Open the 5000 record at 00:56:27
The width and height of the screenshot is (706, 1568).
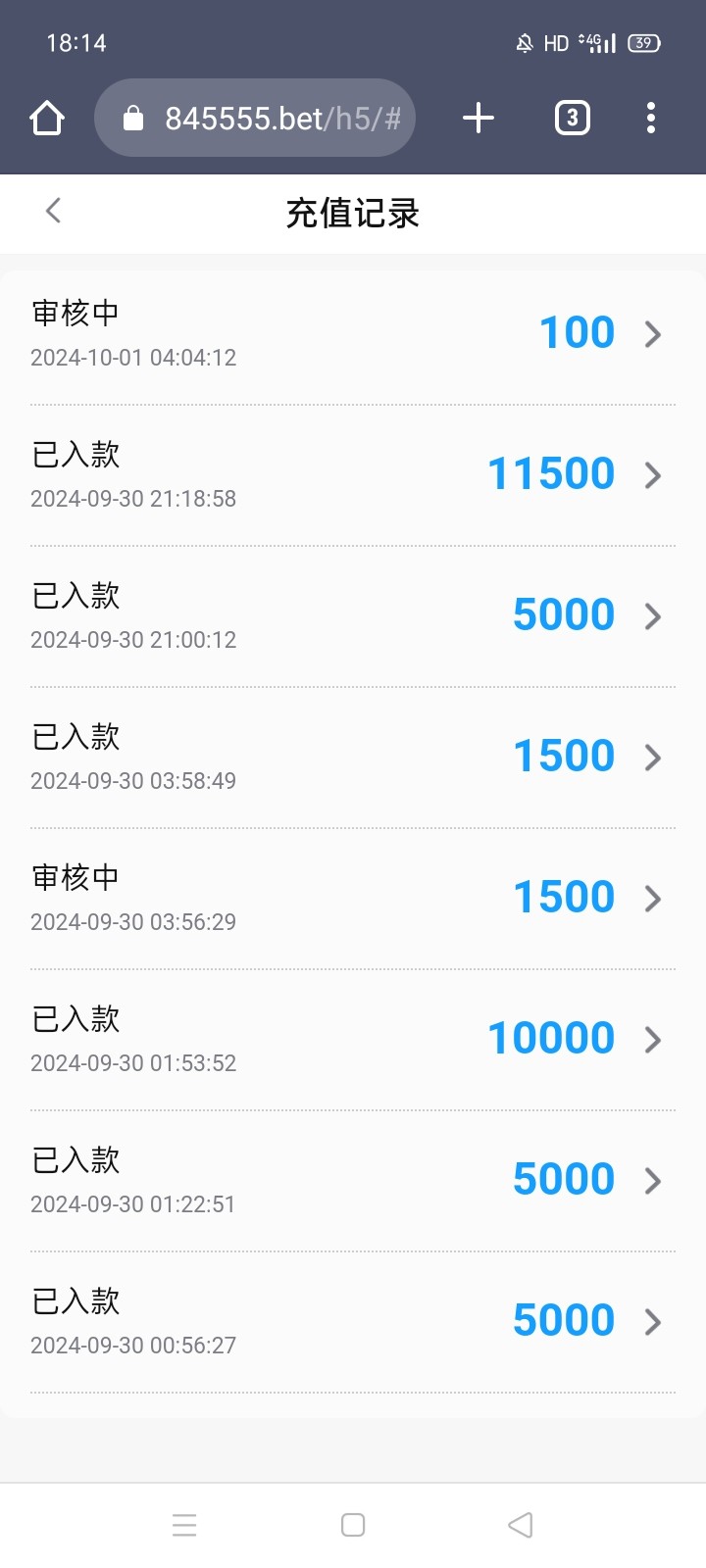pos(353,1322)
